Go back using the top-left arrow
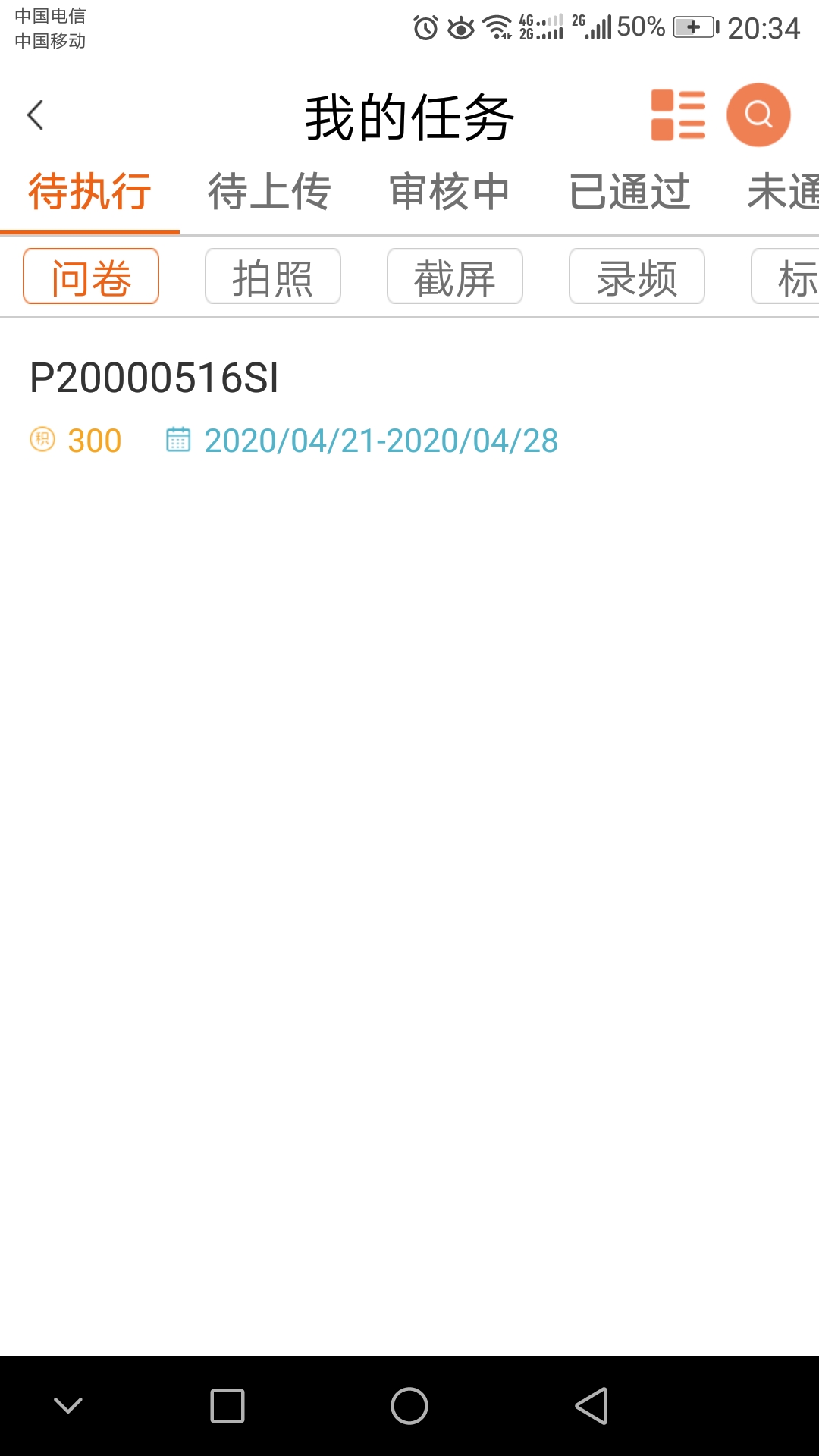Viewport: 819px width, 1456px height. point(35,115)
